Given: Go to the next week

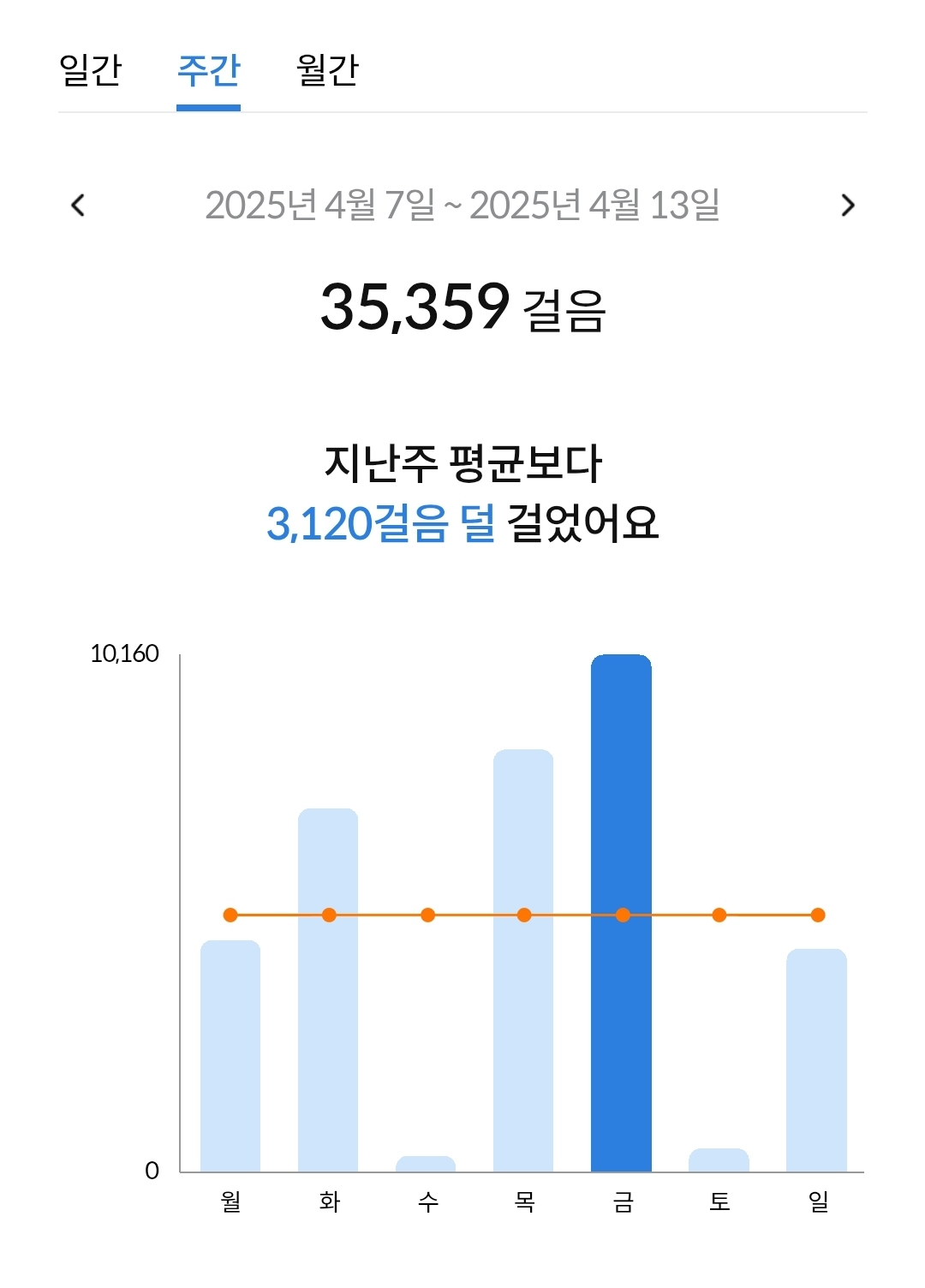Looking at the screenshot, I should tap(848, 206).
